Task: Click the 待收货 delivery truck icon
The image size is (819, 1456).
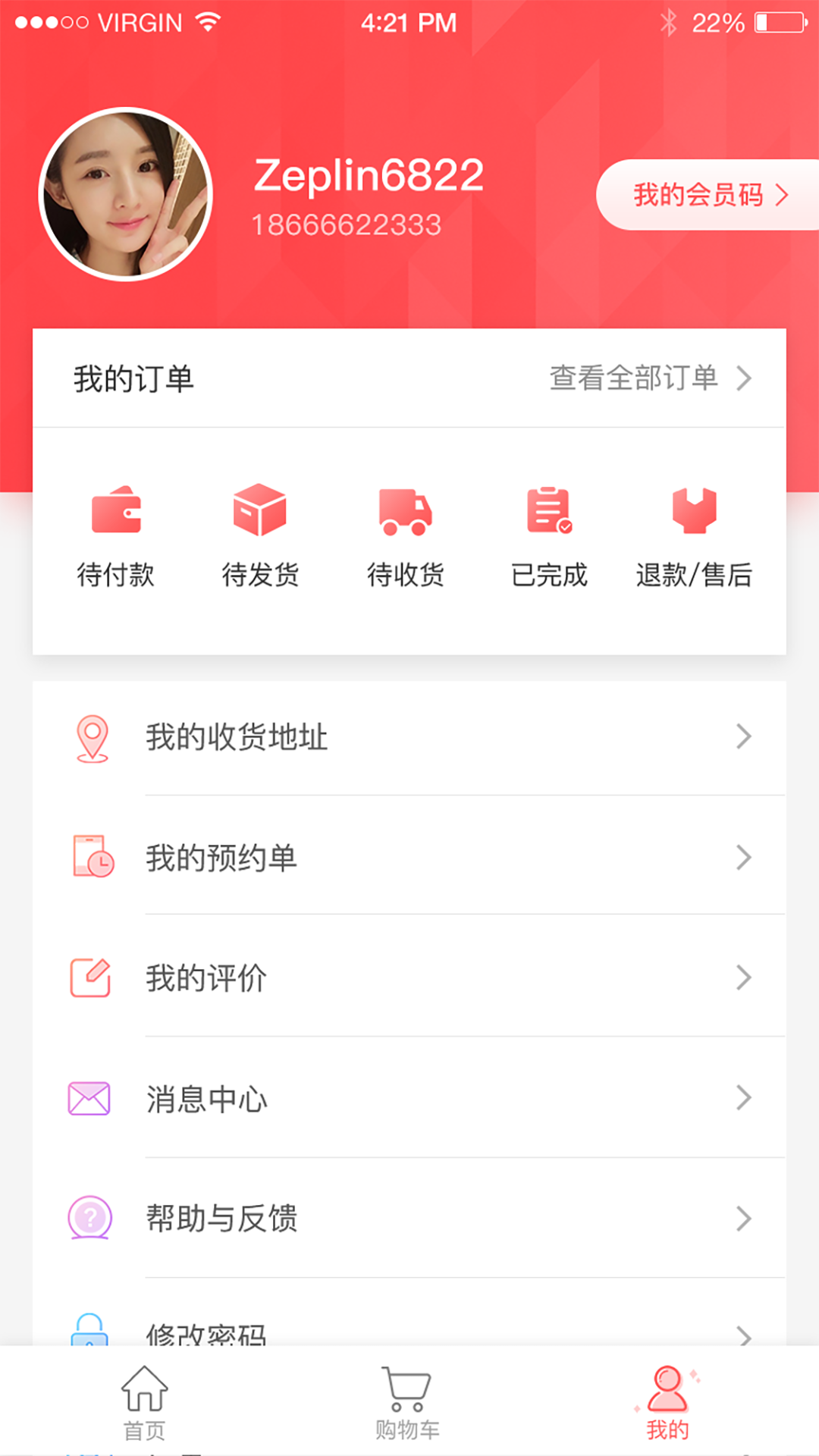Action: pos(406,512)
